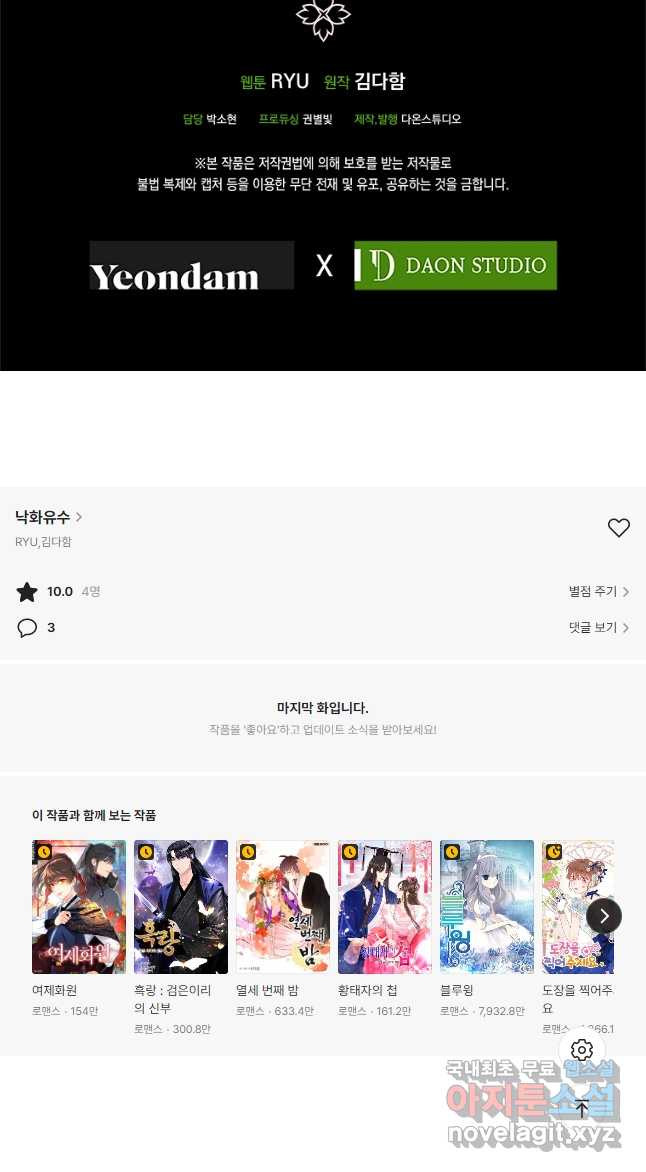Show next recommended titles with arrow
Viewport: 646px width, 1172px height.
pyautogui.click(x=604, y=915)
